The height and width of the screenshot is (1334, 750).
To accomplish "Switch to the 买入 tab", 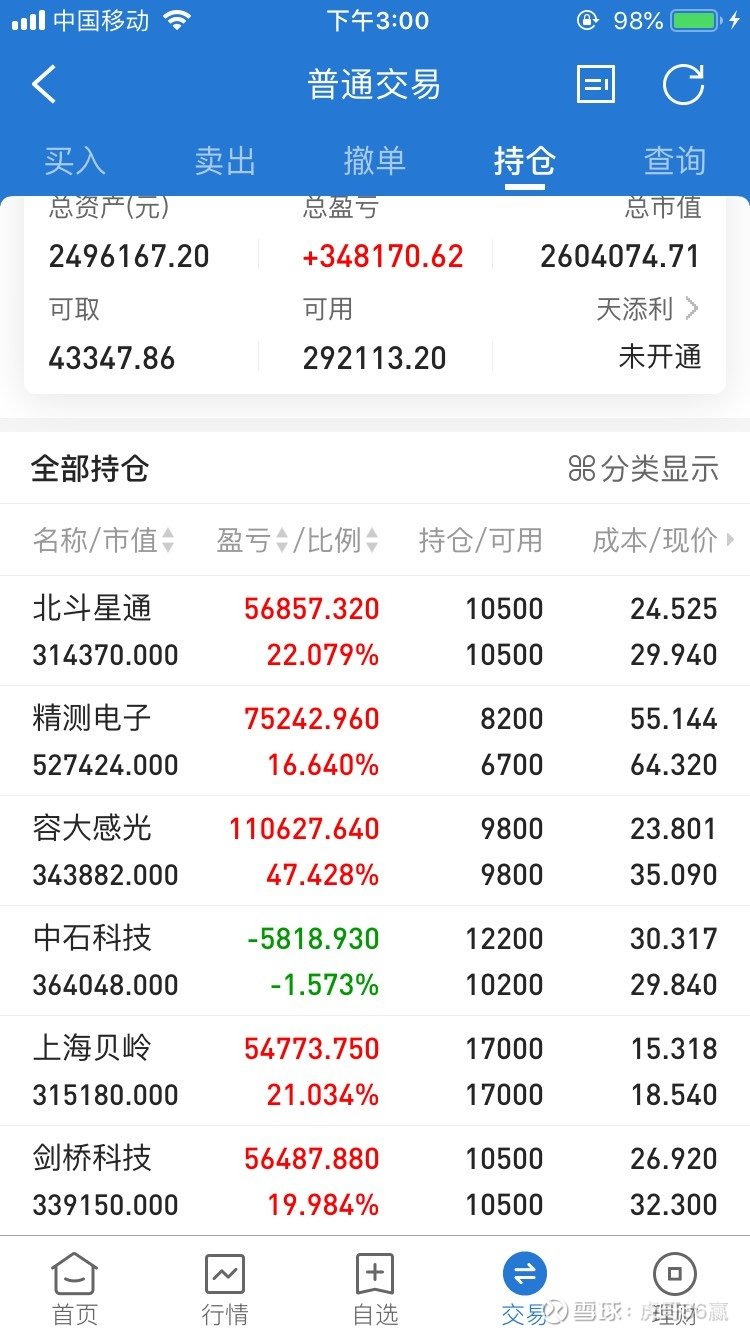I will [75, 161].
